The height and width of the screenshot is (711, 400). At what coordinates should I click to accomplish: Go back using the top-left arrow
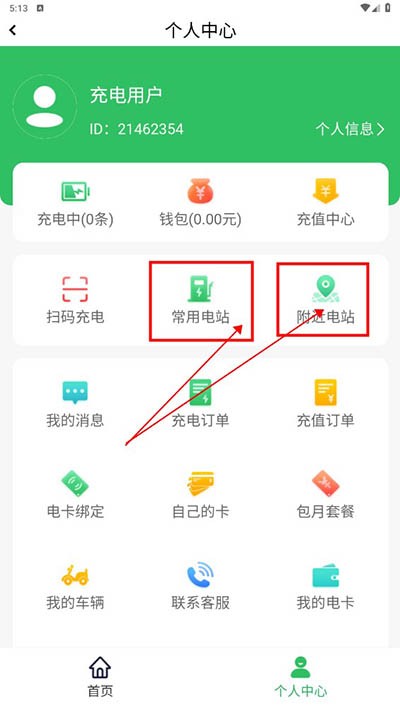point(13,30)
